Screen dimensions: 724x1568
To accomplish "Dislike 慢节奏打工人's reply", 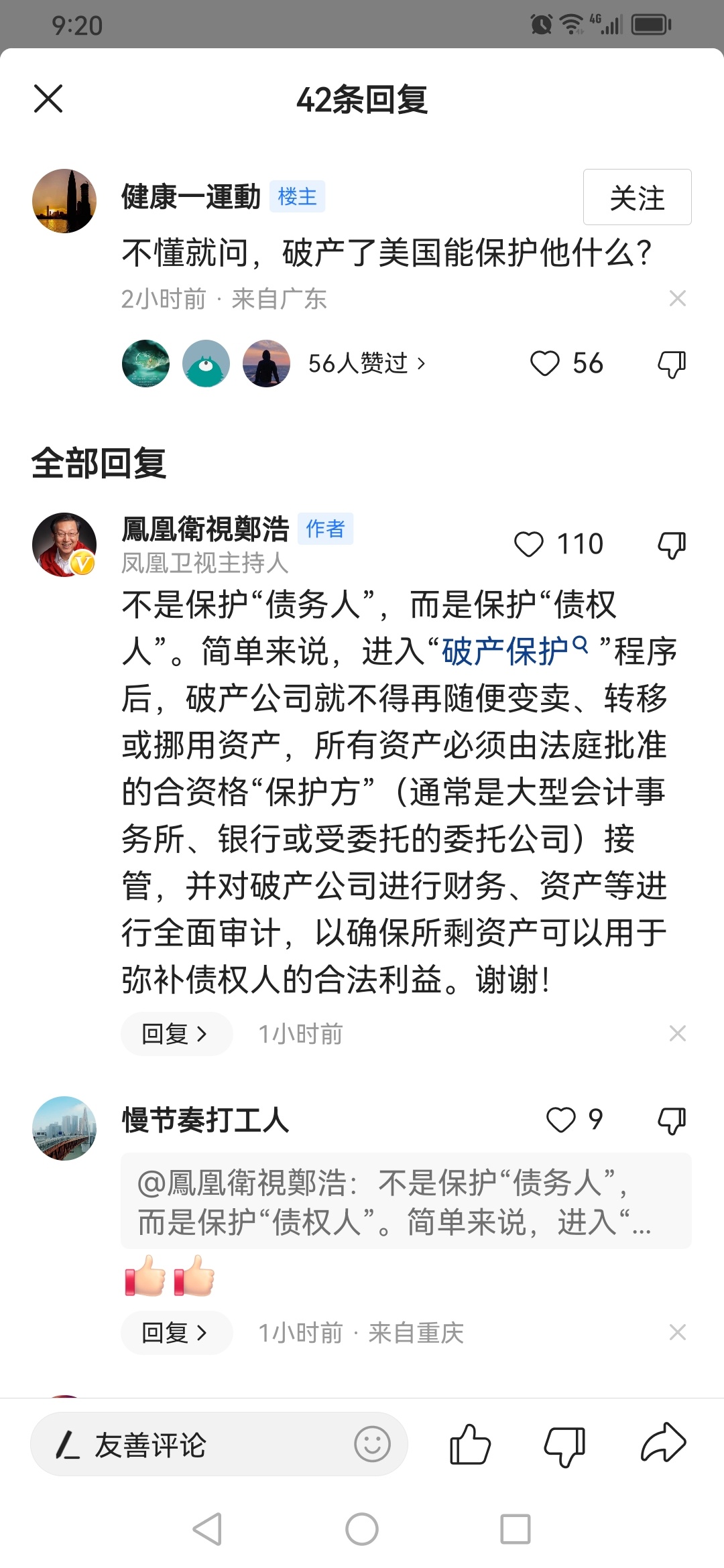I will coord(672,1120).
